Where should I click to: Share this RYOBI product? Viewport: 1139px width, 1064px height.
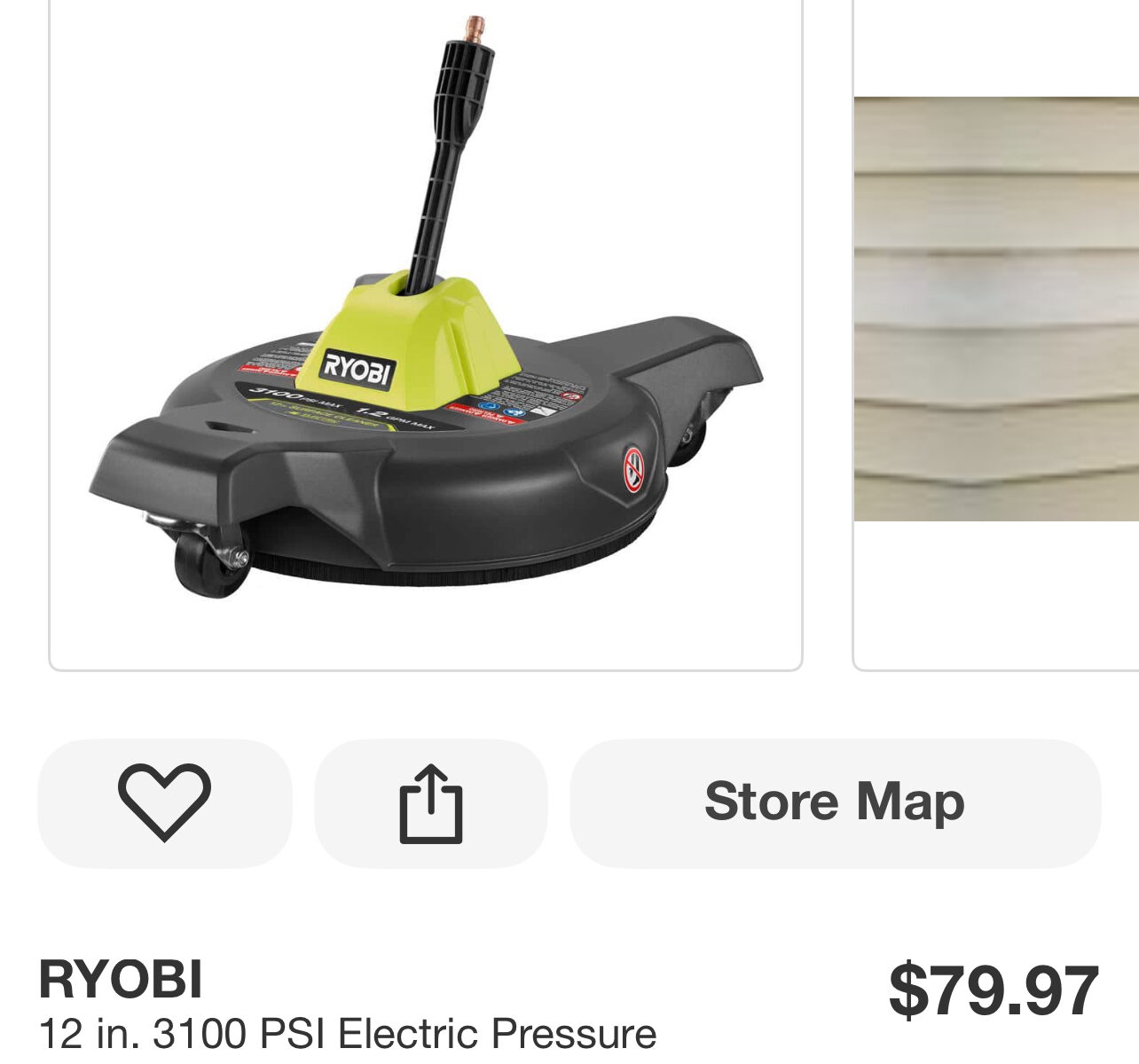[431, 802]
